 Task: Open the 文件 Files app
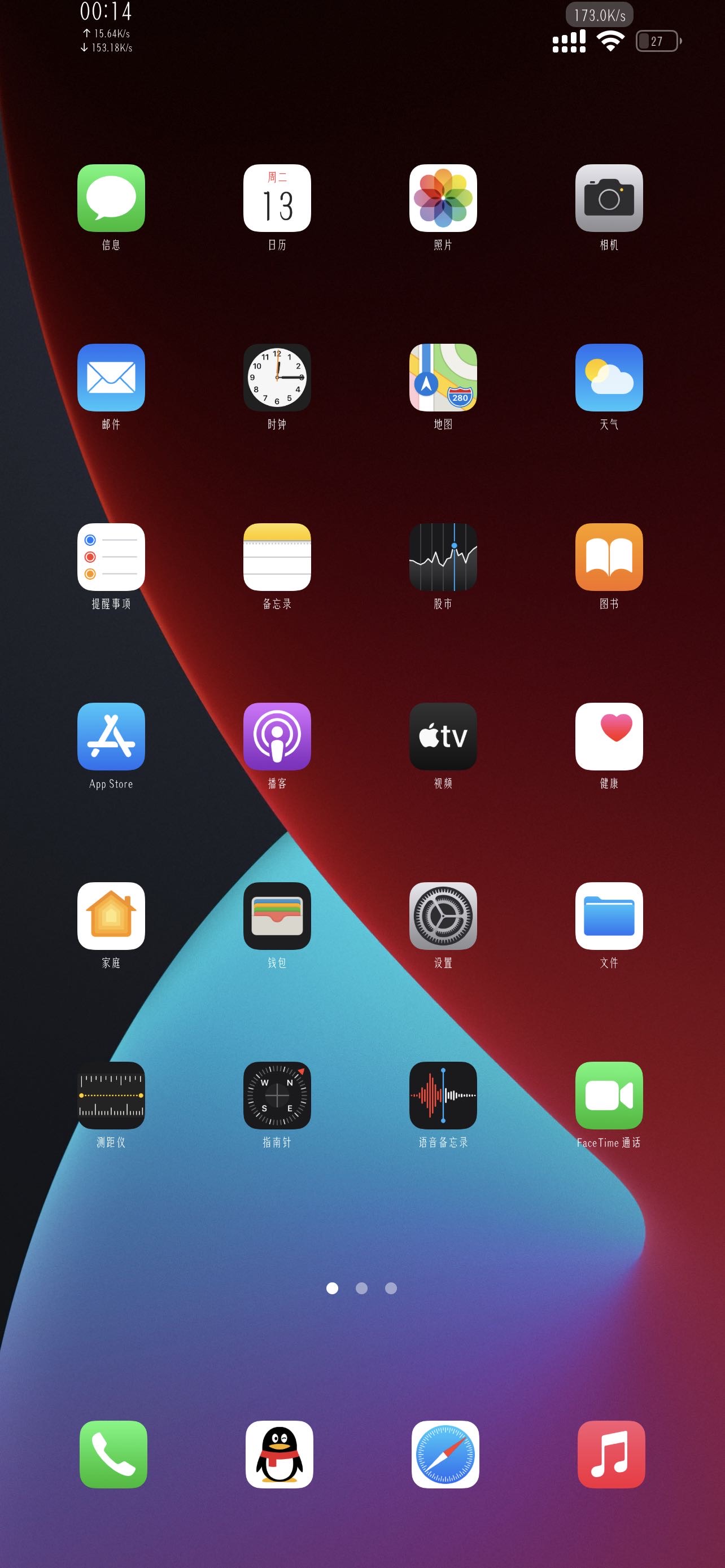pyautogui.click(x=609, y=916)
